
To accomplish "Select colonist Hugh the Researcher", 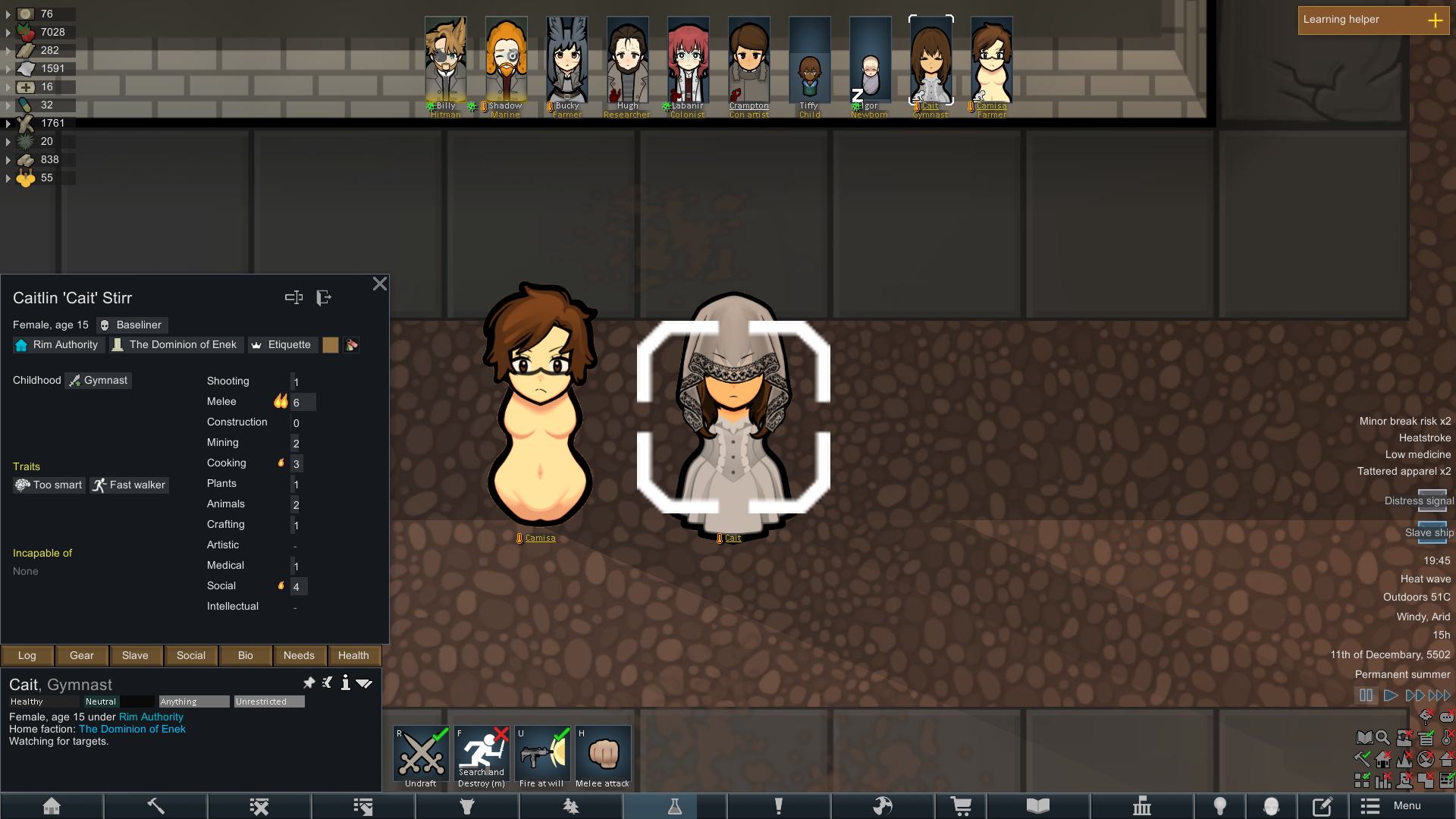I will click(x=627, y=64).
